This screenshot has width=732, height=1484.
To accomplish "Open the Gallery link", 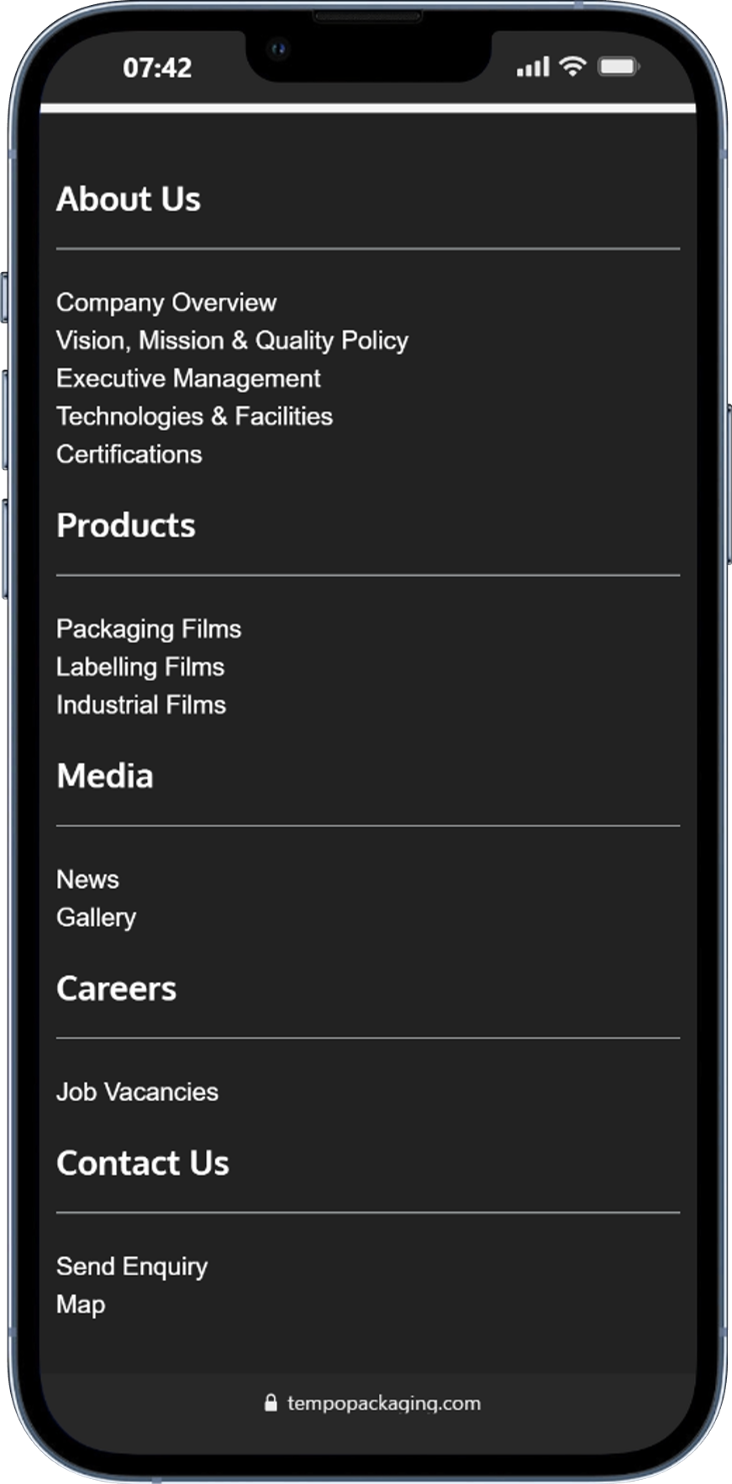I will pyautogui.click(x=96, y=917).
